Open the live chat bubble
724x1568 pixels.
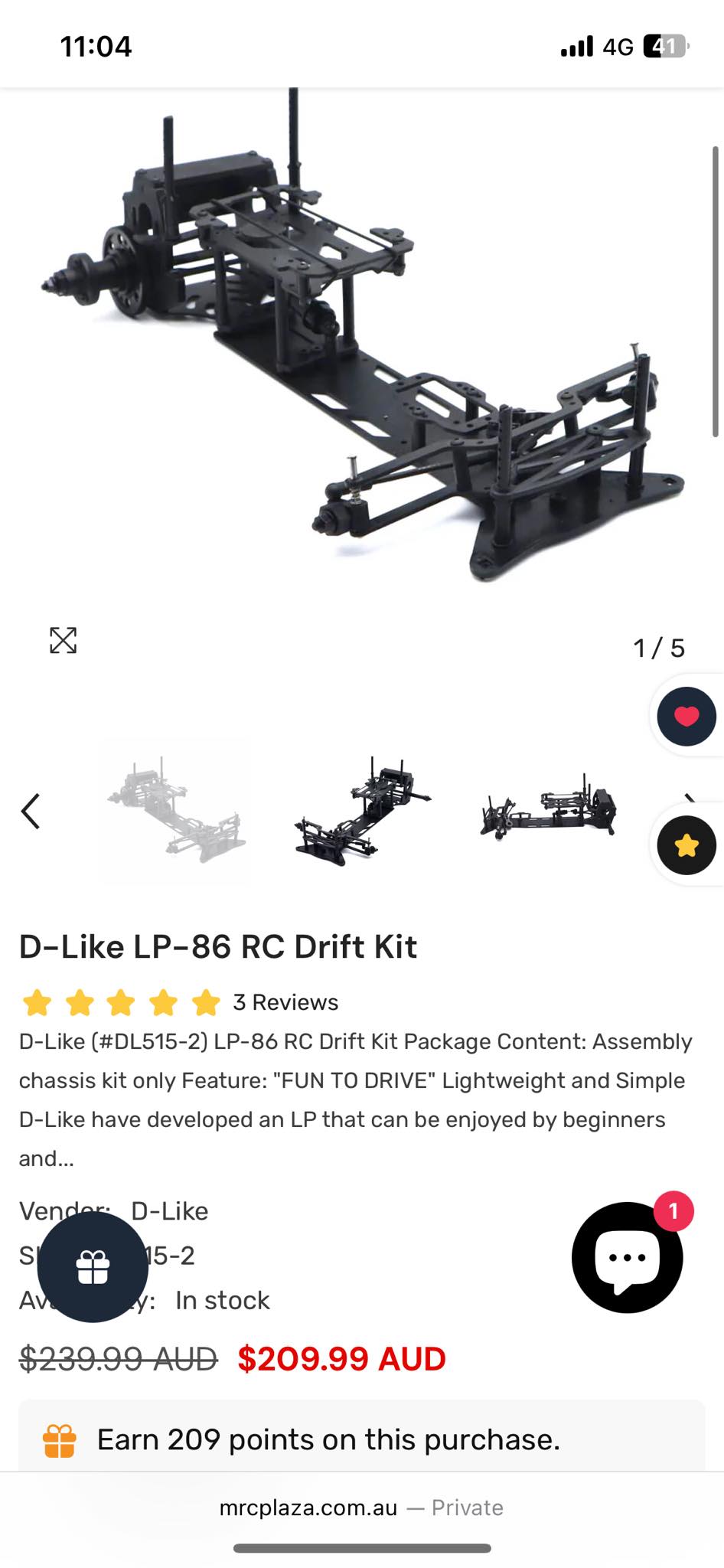pyautogui.click(x=628, y=1257)
